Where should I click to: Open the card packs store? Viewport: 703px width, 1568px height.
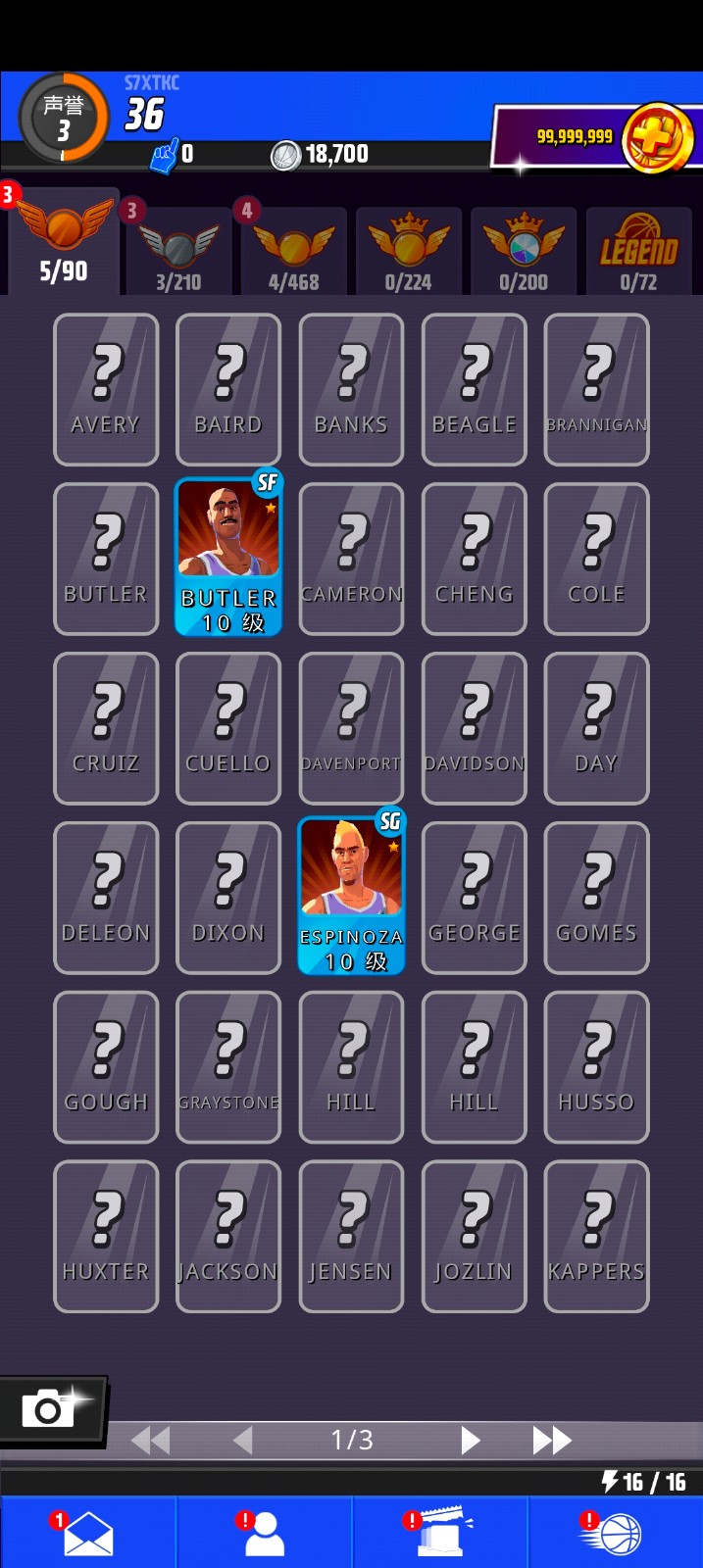pos(439,1533)
